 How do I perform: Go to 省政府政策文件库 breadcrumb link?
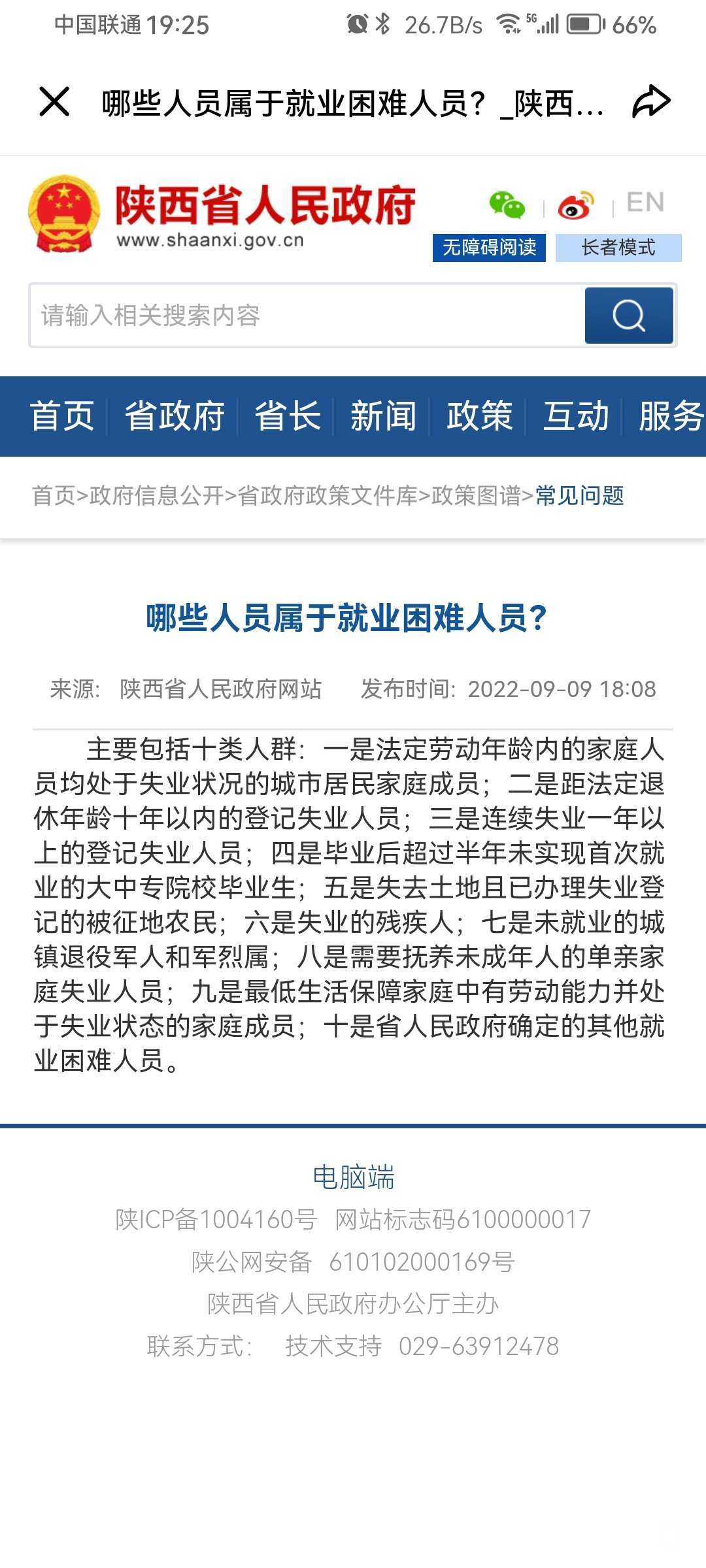(328, 496)
